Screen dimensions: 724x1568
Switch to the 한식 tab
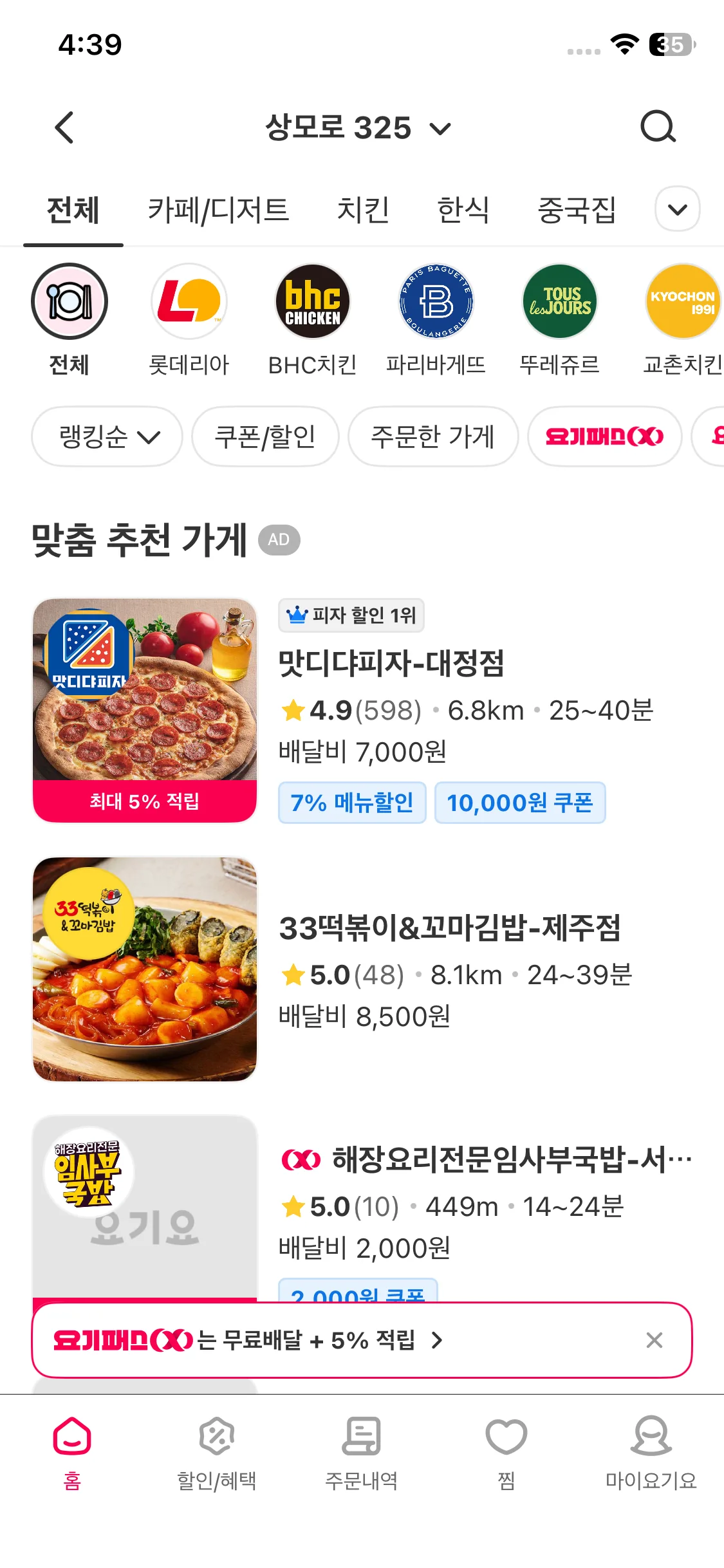(x=463, y=210)
